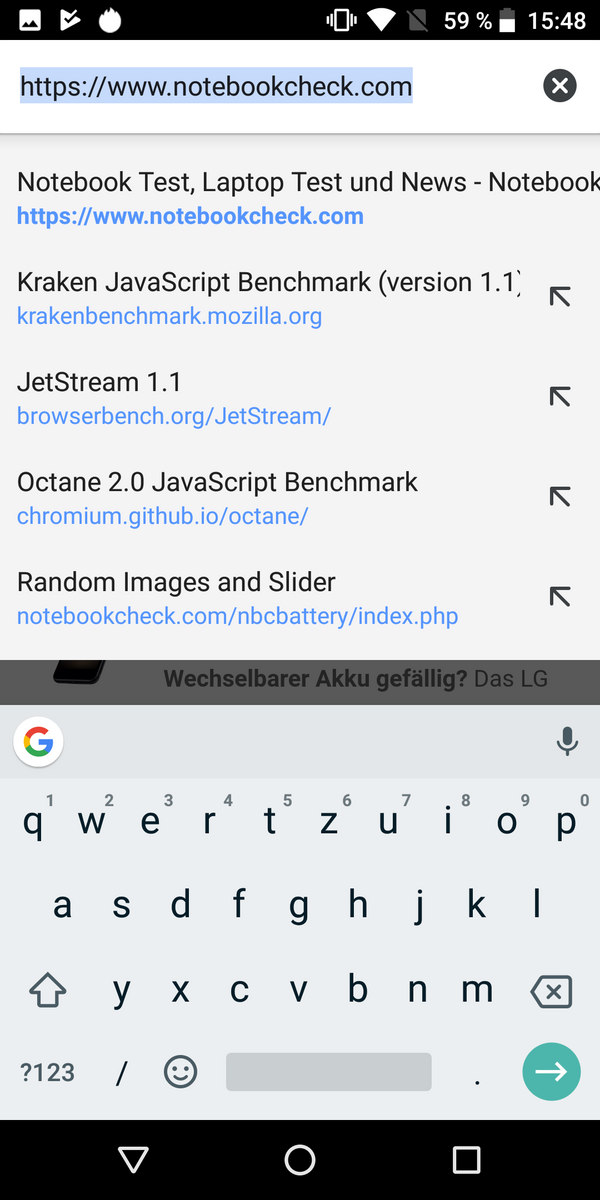Insert Octane URL into address bar
Image resolution: width=600 pixels, height=1200 pixels.
click(x=560, y=497)
